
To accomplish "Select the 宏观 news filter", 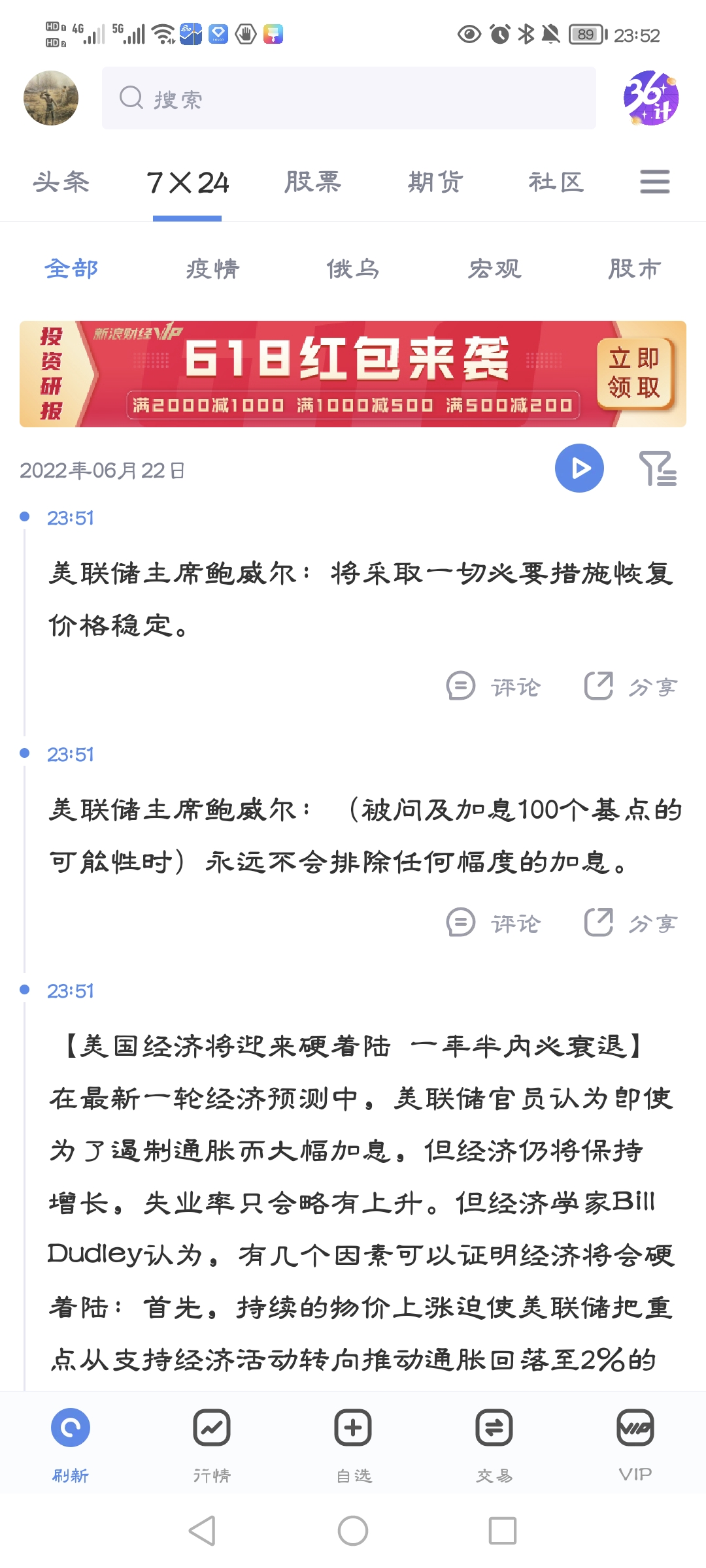I will (495, 269).
